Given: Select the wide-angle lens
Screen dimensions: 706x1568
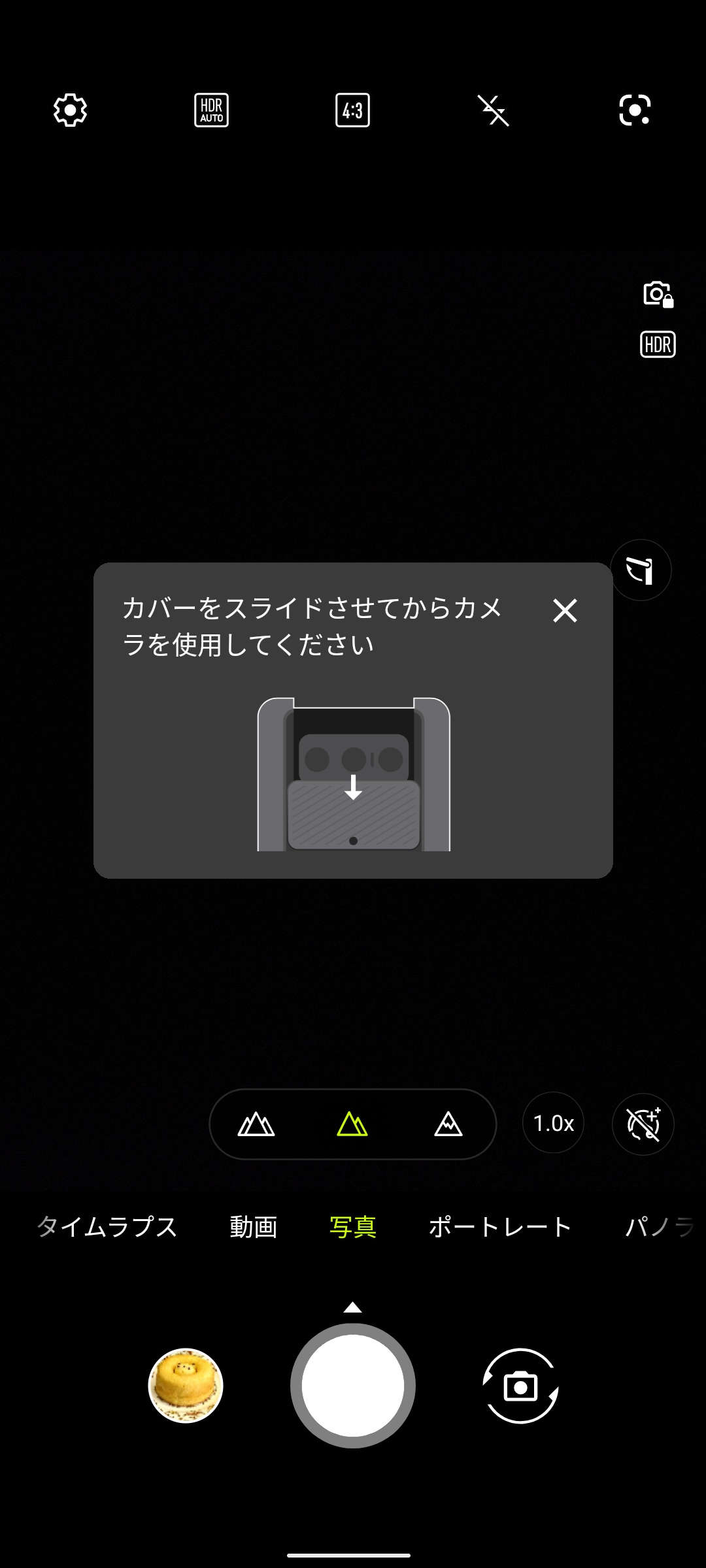Looking at the screenshot, I should (x=256, y=1124).
